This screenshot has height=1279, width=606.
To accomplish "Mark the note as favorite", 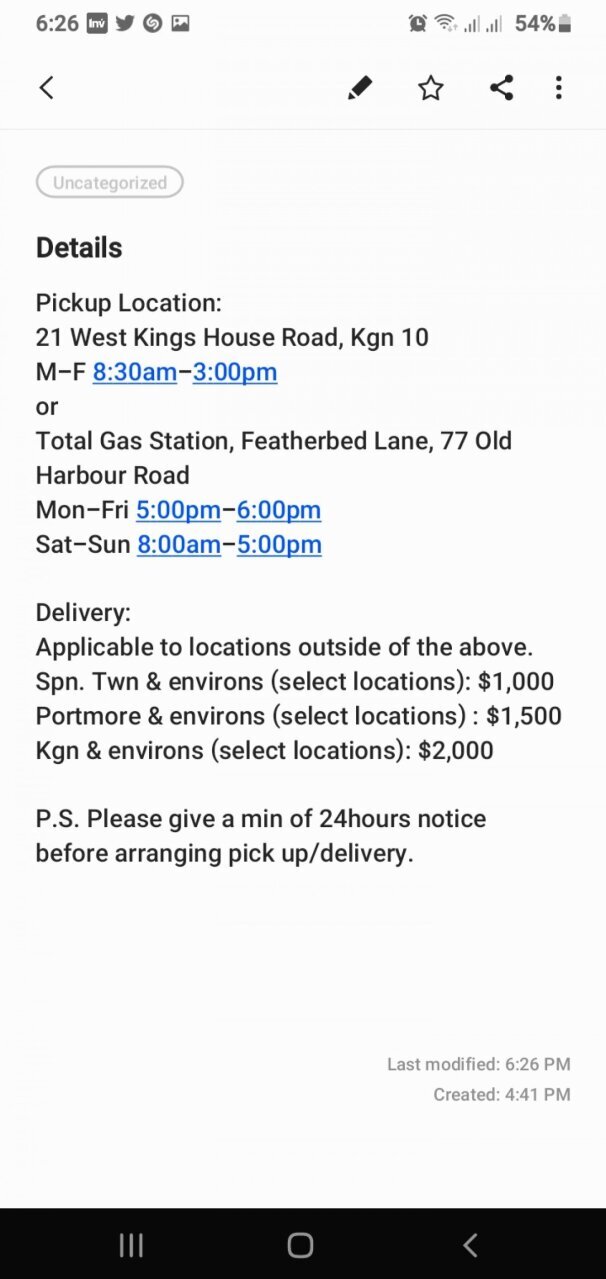I will pyautogui.click(x=431, y=88).
